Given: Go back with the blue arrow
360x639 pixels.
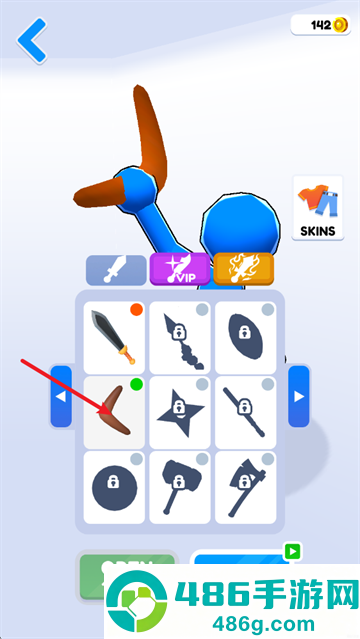Looking at the screenshot, I should tap(32, 40).
